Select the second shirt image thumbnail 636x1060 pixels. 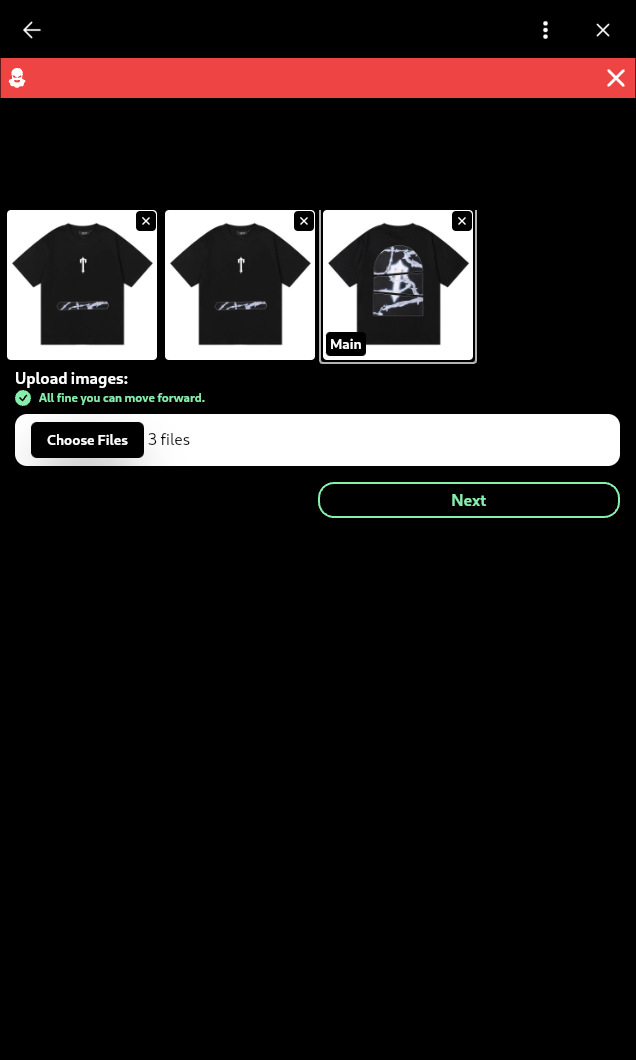tap(240, 290)
